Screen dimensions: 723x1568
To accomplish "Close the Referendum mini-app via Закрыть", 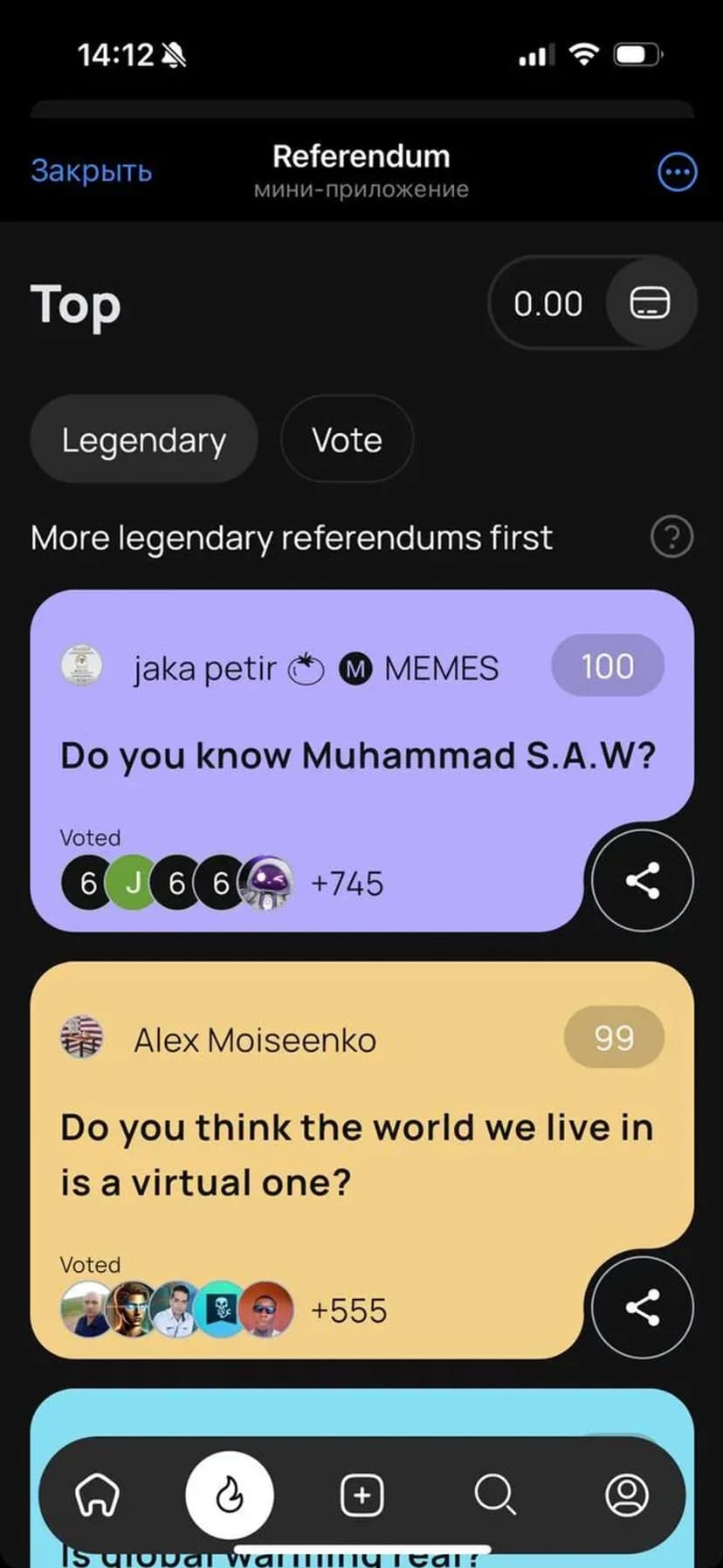I will click(92, 170).
